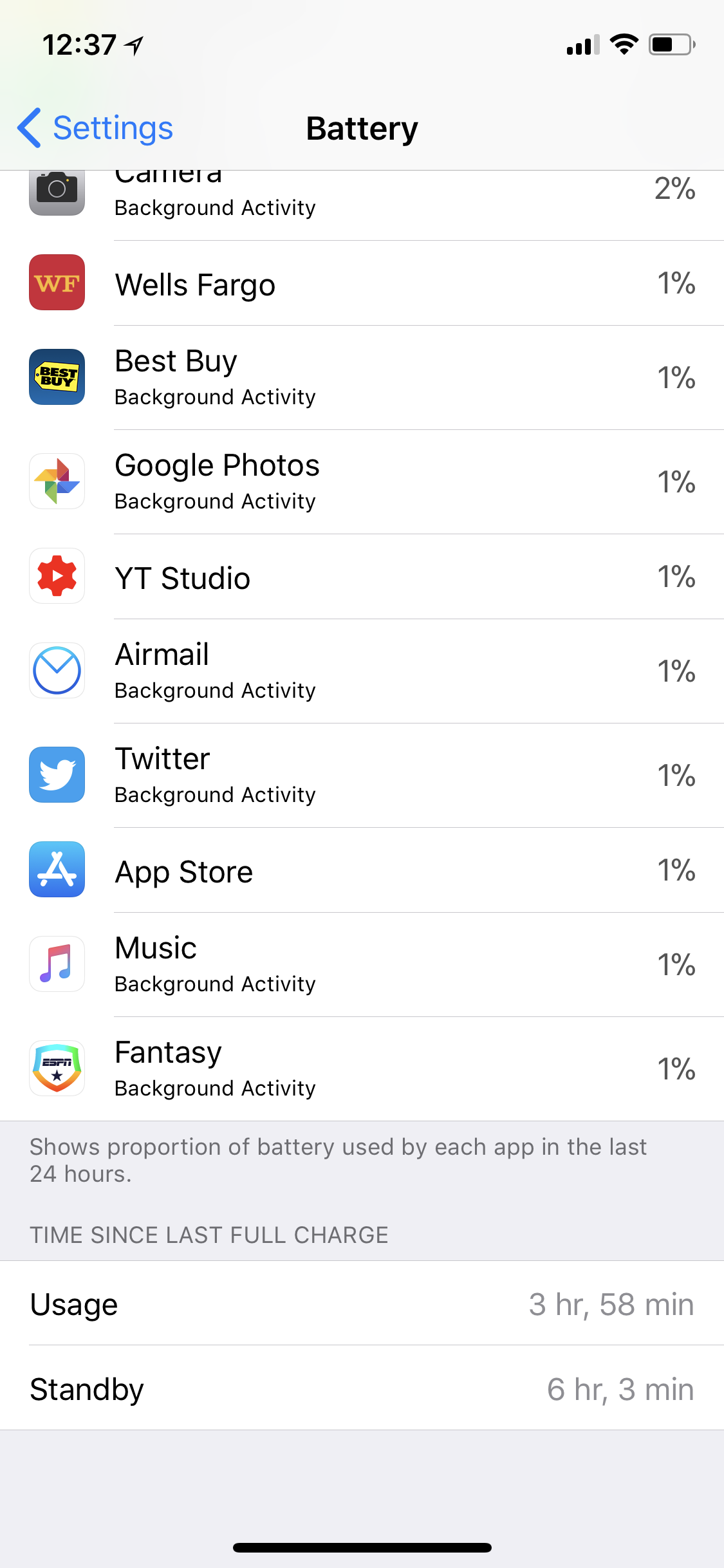Go back to Settings

(95, 128)
